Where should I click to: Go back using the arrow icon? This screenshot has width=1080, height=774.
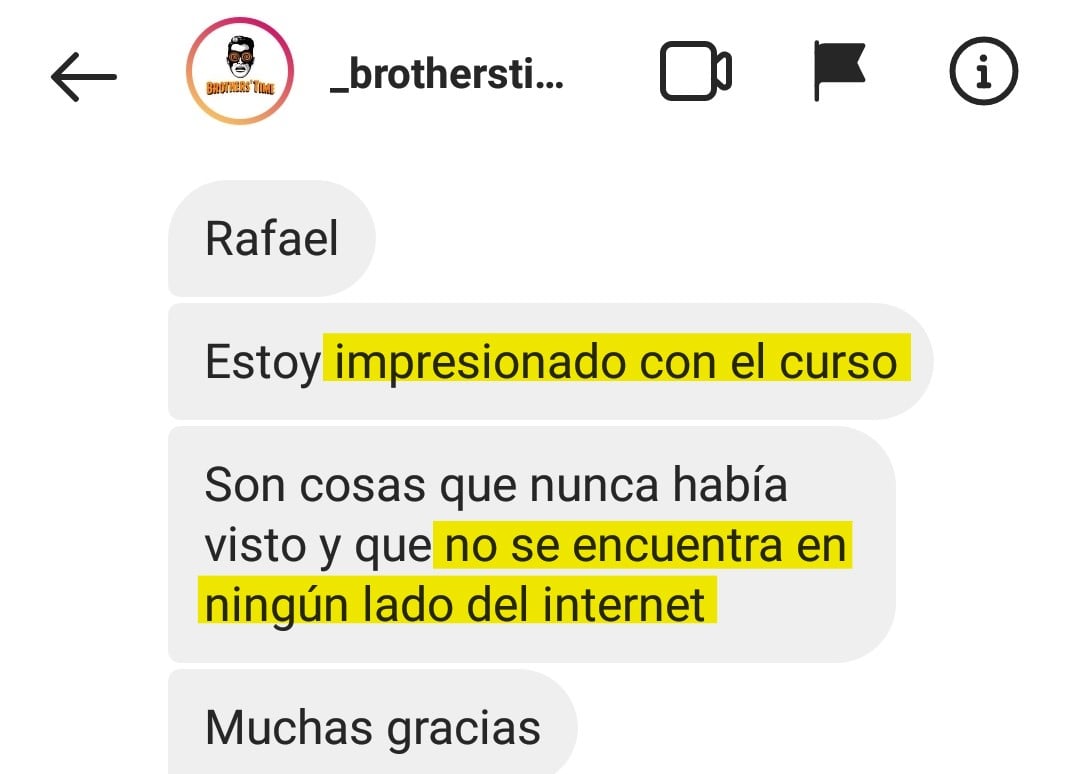[83, 75]
